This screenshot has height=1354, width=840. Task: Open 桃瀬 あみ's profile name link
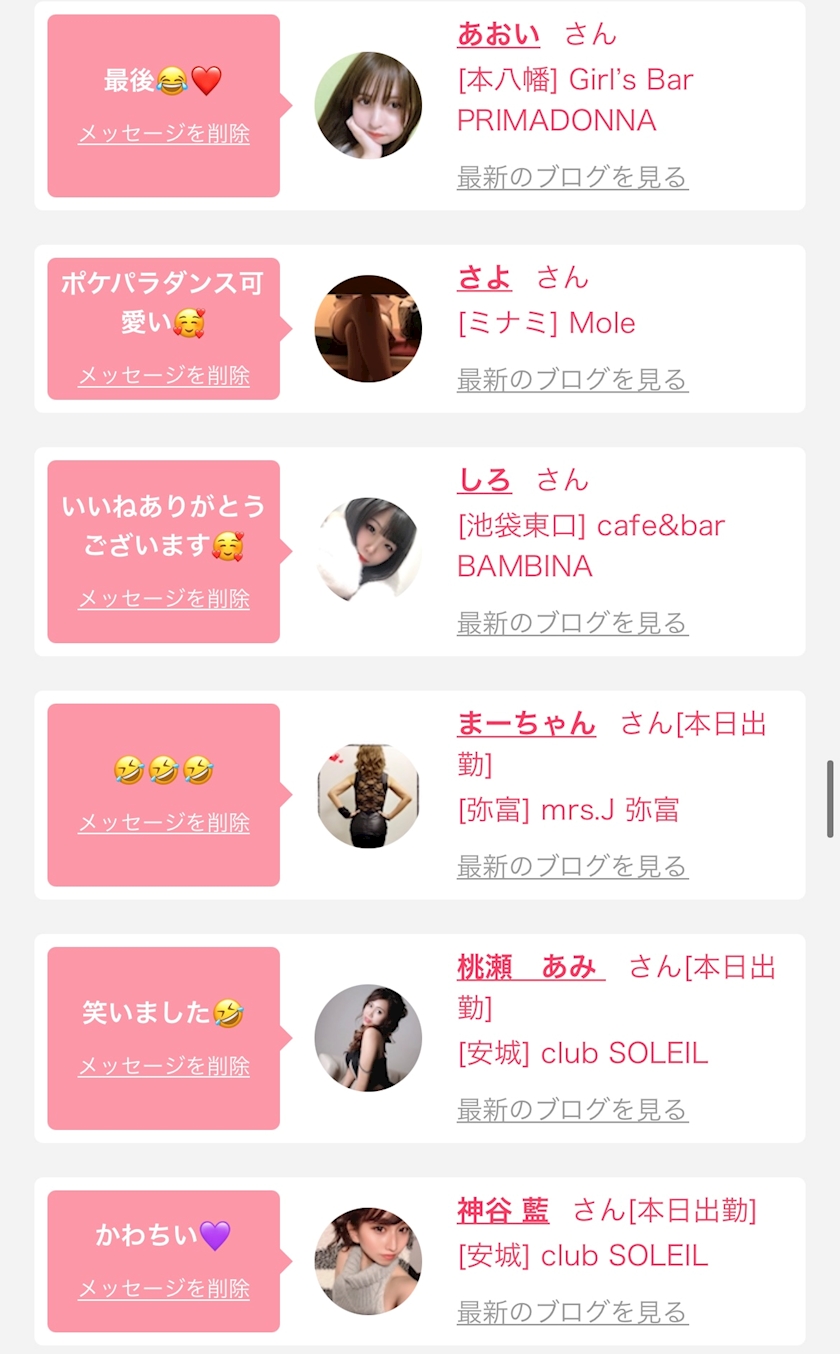pos(530,968)
